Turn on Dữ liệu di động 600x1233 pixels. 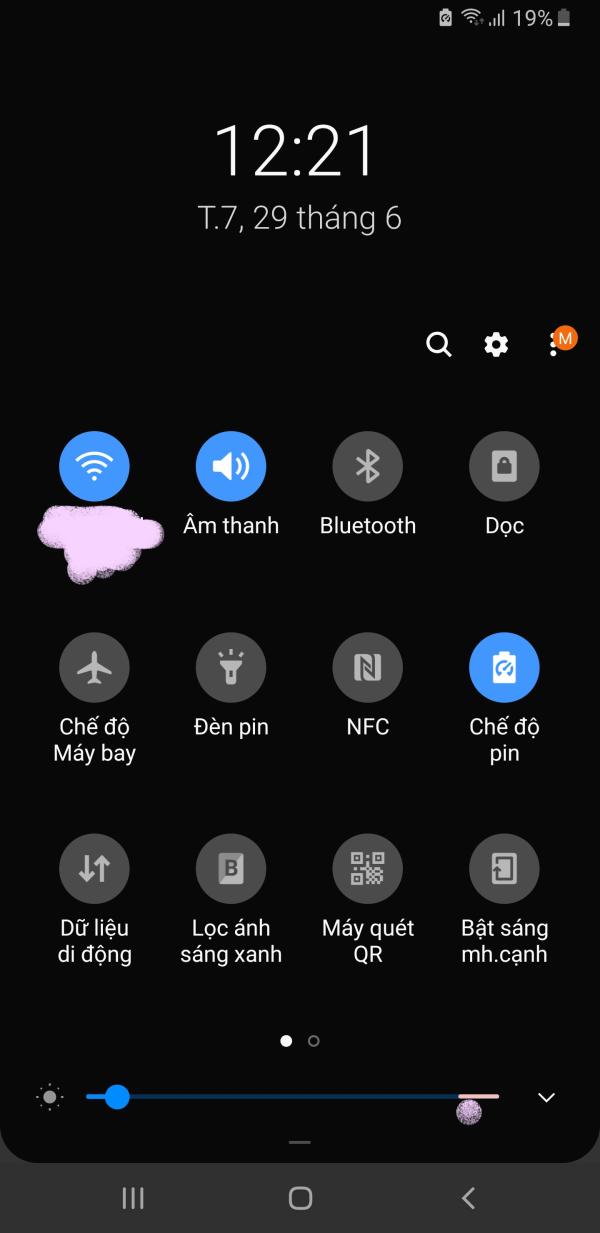click(94, 869)
